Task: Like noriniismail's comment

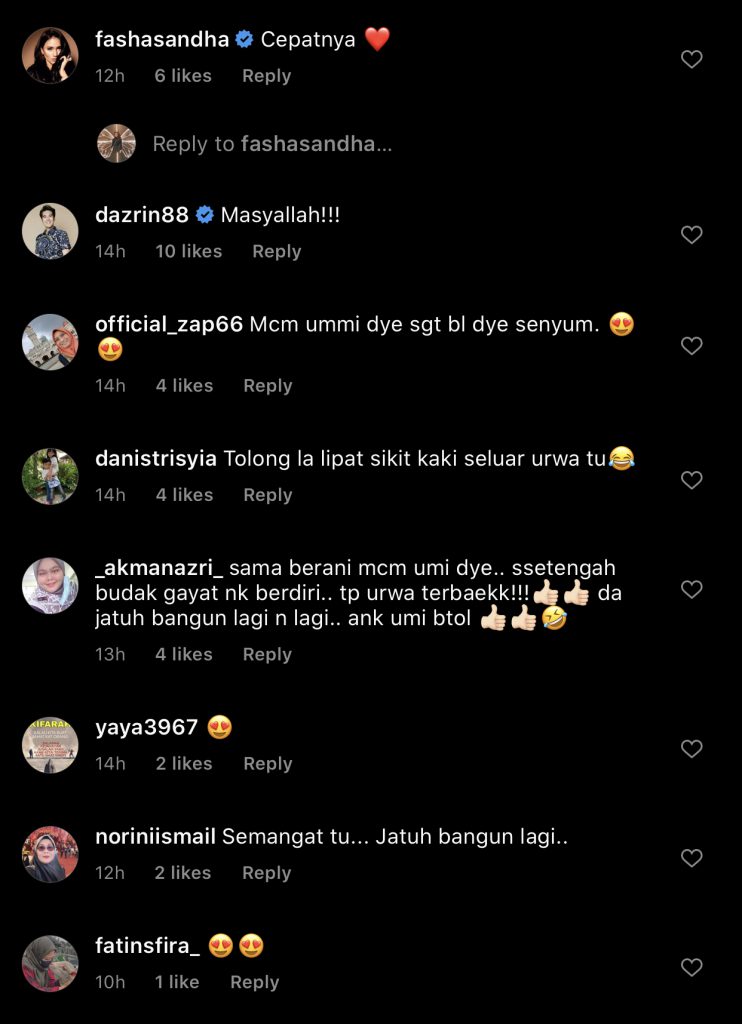Action: coord(691,858)
